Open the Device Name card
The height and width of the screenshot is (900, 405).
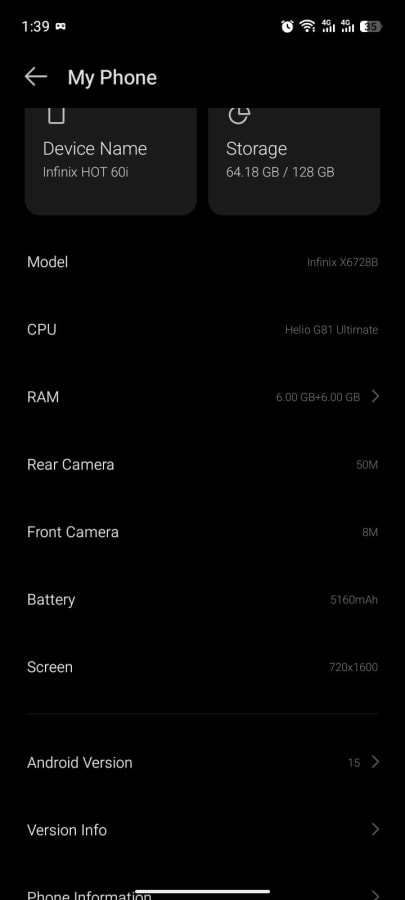[x=111, y=161]
